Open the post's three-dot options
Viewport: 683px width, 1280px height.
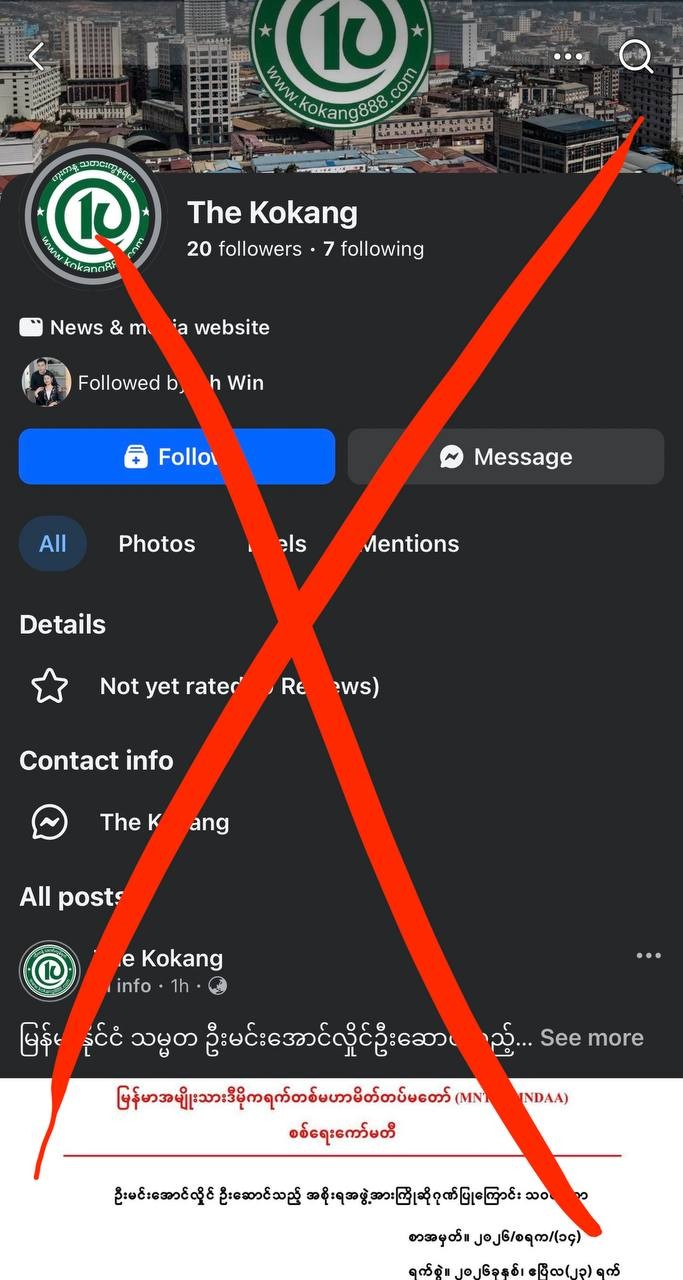click(649, 956)
